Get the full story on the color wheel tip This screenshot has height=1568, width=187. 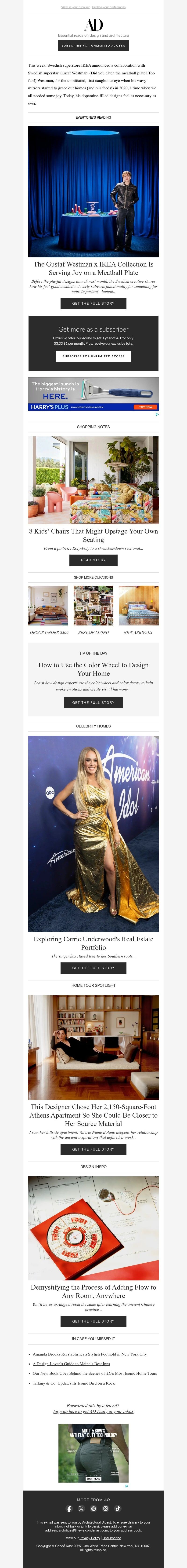click(x=93, y=702)
